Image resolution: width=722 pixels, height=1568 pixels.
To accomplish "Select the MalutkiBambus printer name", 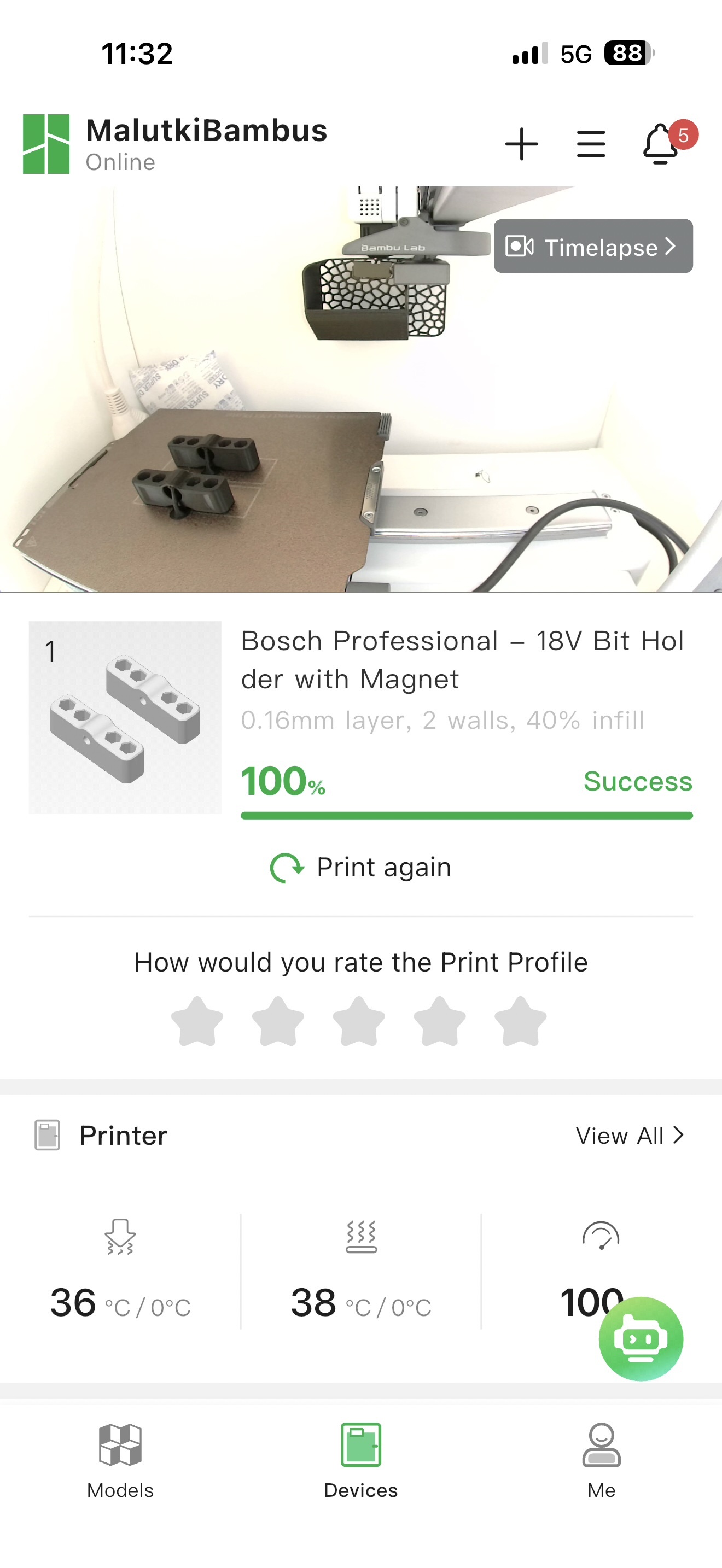I will click(x=206, y=131).
